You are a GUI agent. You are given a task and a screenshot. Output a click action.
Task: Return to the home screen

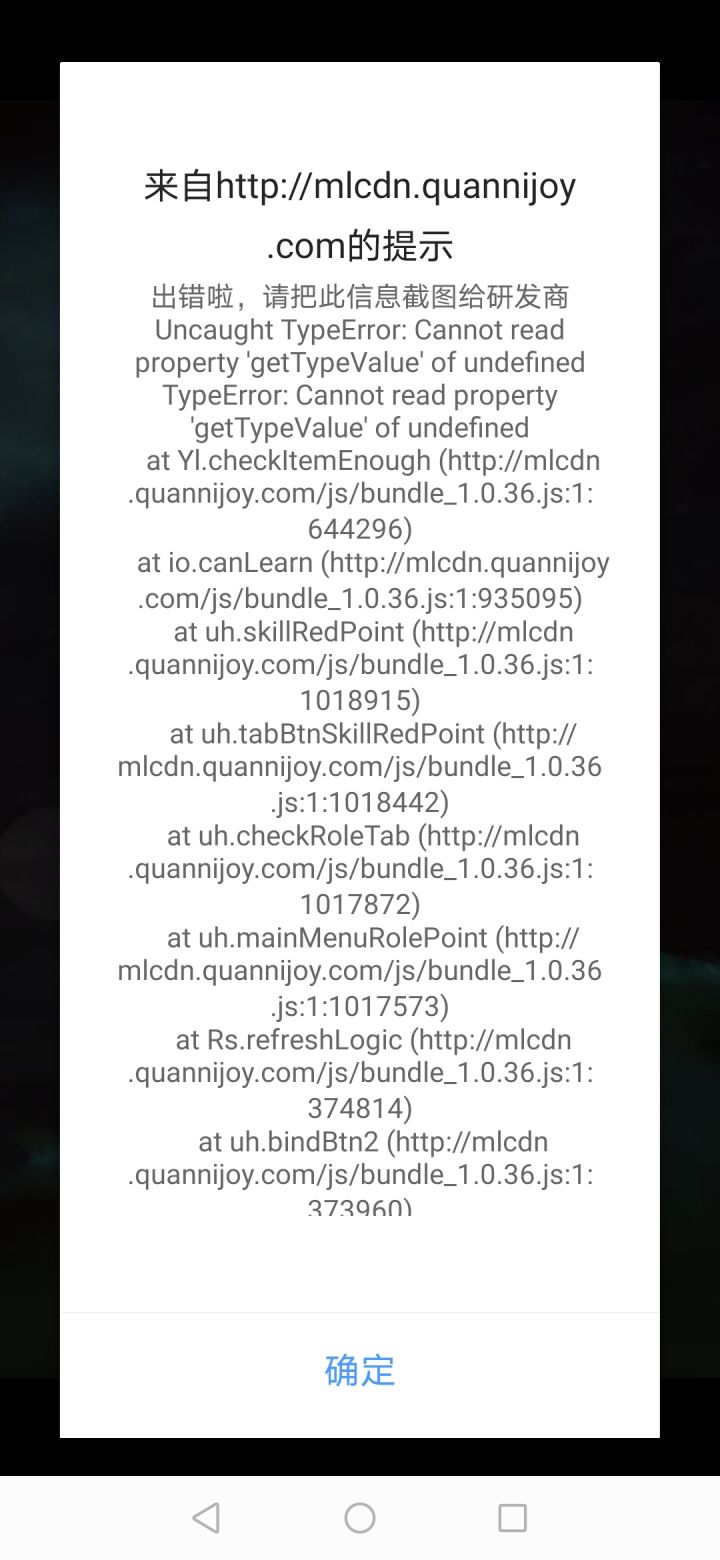[360, 1518]
